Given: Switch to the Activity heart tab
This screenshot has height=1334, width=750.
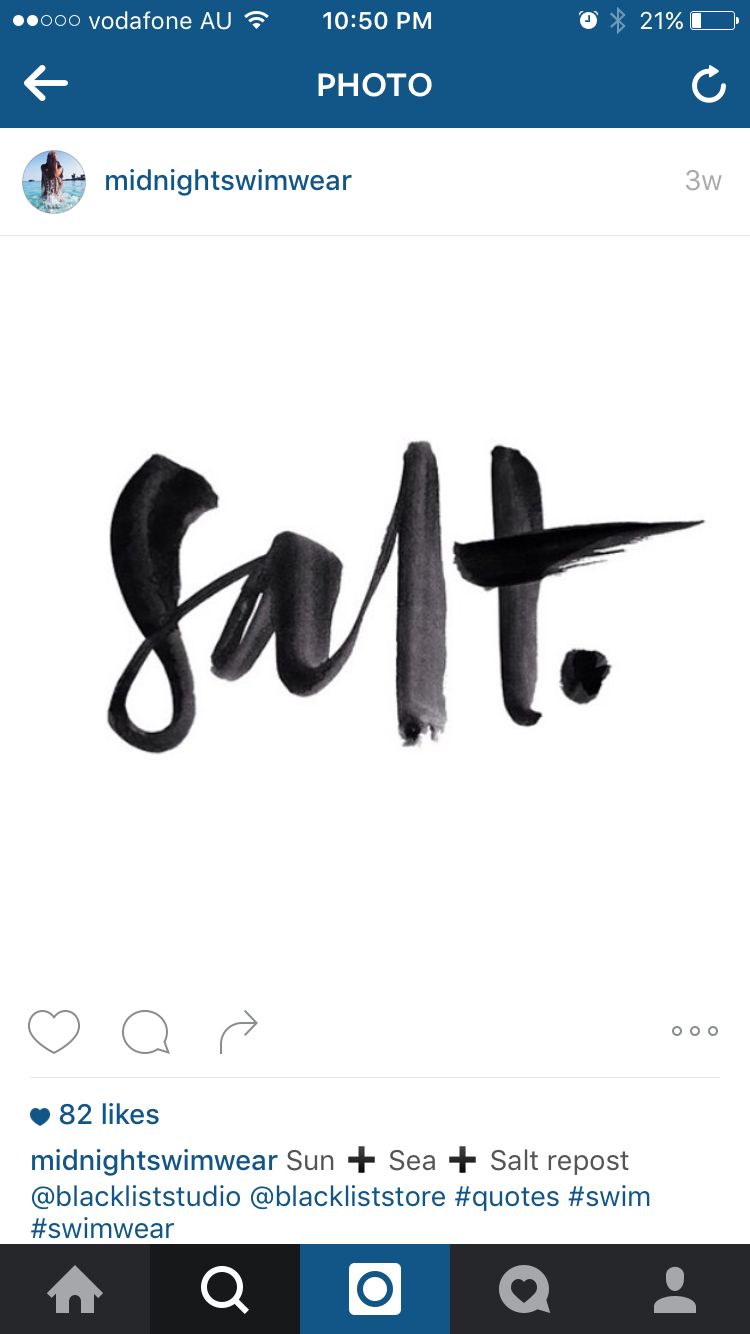Looking at the screenshot, I should tap(525, 1290).
